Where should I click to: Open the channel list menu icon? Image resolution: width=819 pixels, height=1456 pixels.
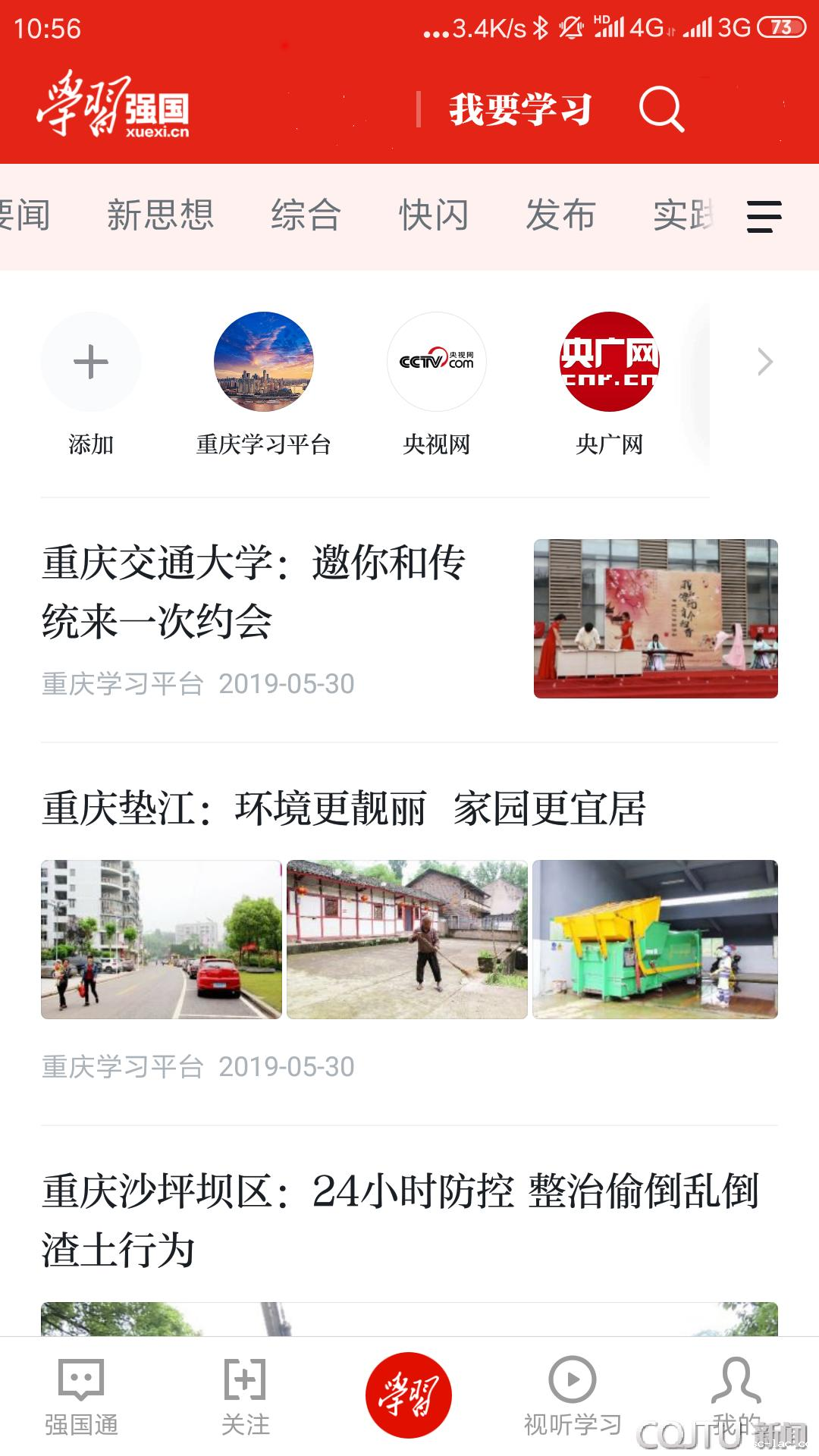pos(764,217)
